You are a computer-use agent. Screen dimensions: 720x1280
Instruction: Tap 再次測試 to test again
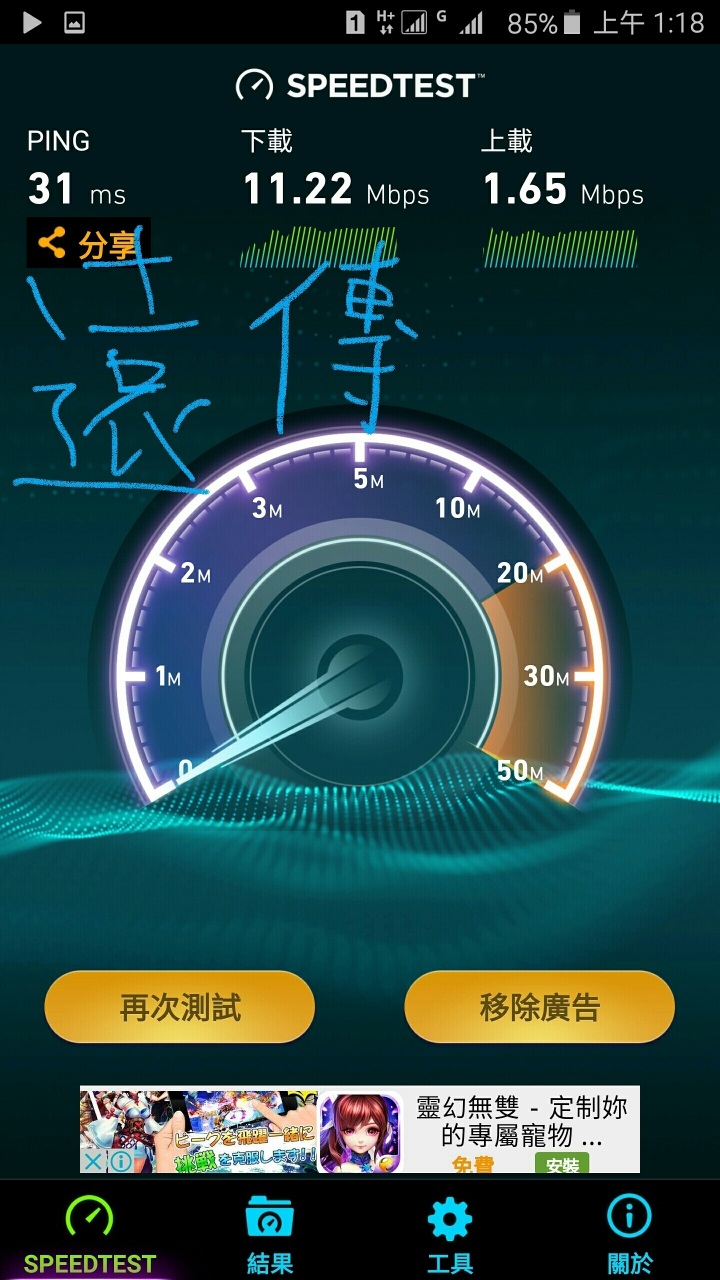click(x=180, y=1007)
